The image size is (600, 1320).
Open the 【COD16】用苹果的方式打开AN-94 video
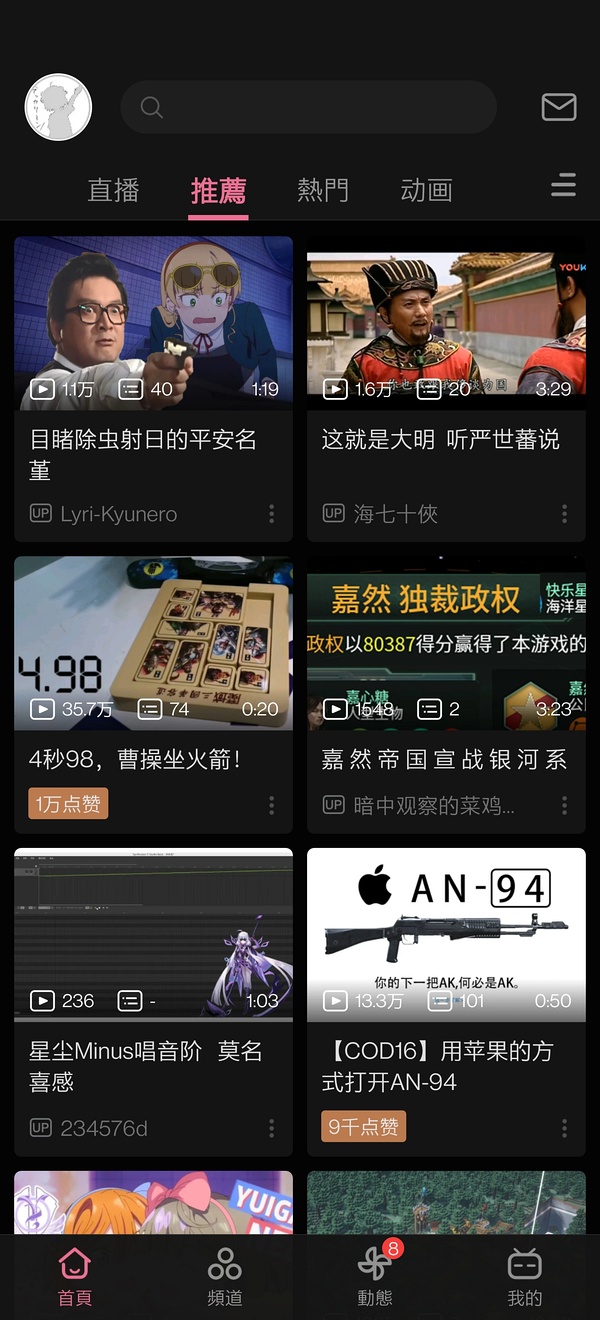pyautogui.click(x=446, y=935)
